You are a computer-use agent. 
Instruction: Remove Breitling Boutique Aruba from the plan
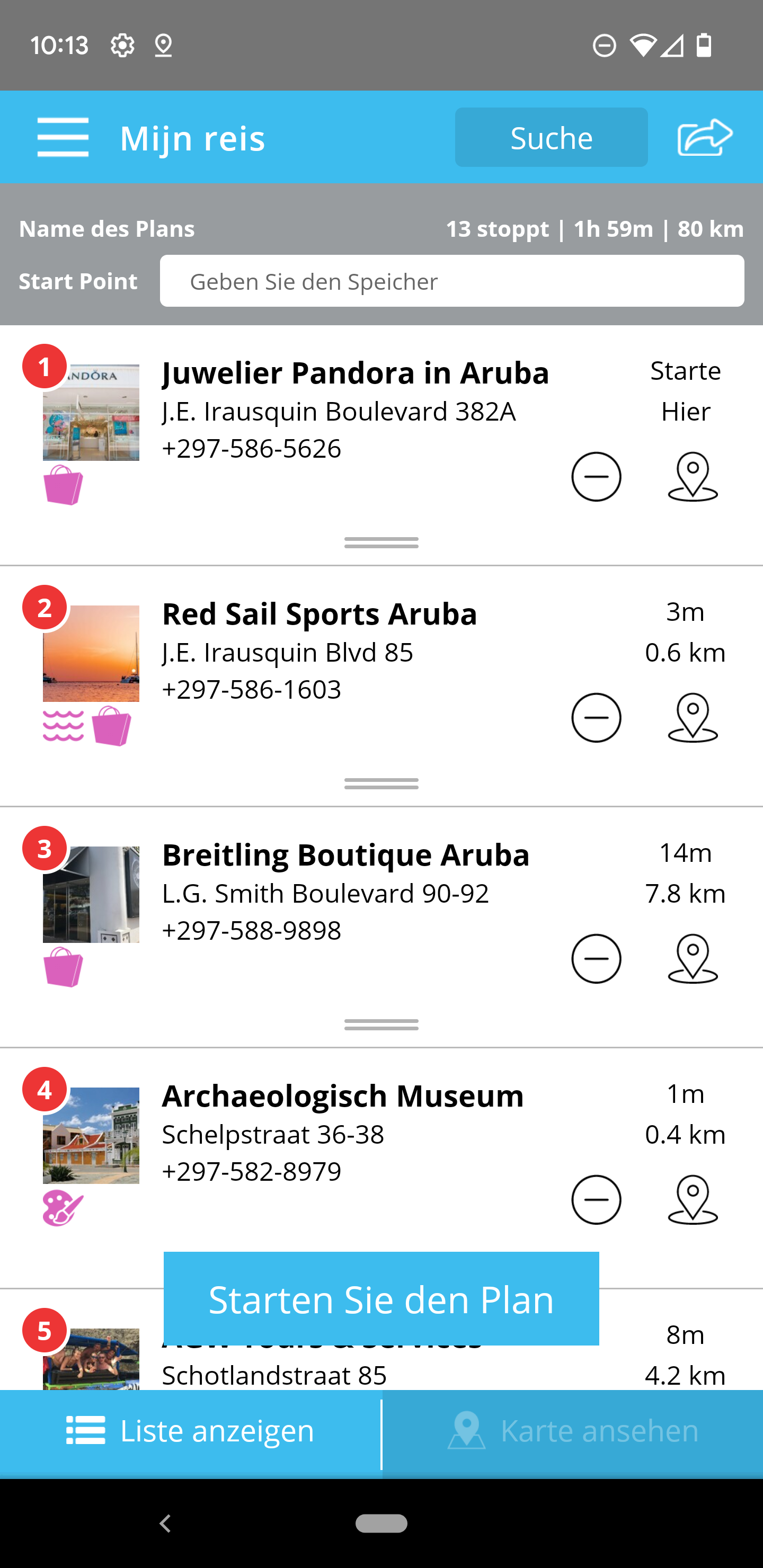pyautogui.click(x=596, y=959)
